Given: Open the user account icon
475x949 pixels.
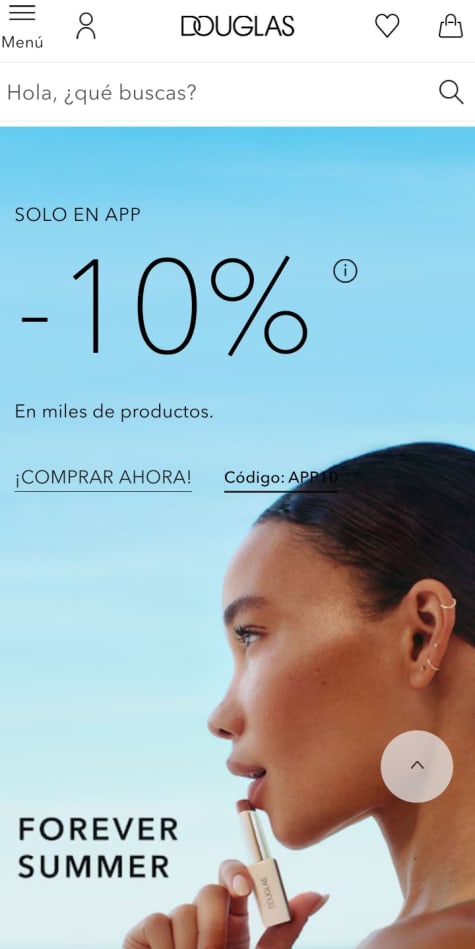Looking at the screenshot, I should (x=86, y=26).
